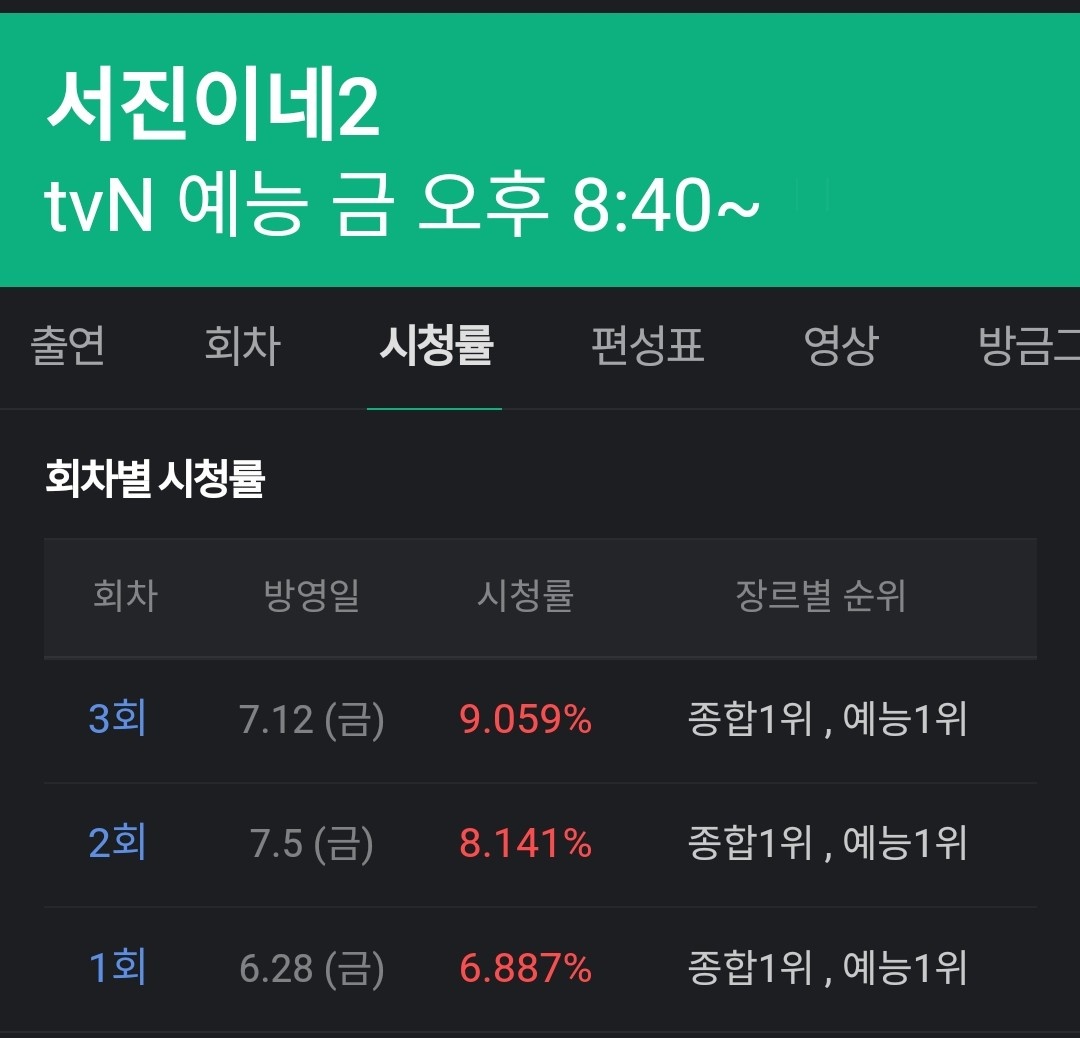Switch to the 편성표 tab

[647, 346]
